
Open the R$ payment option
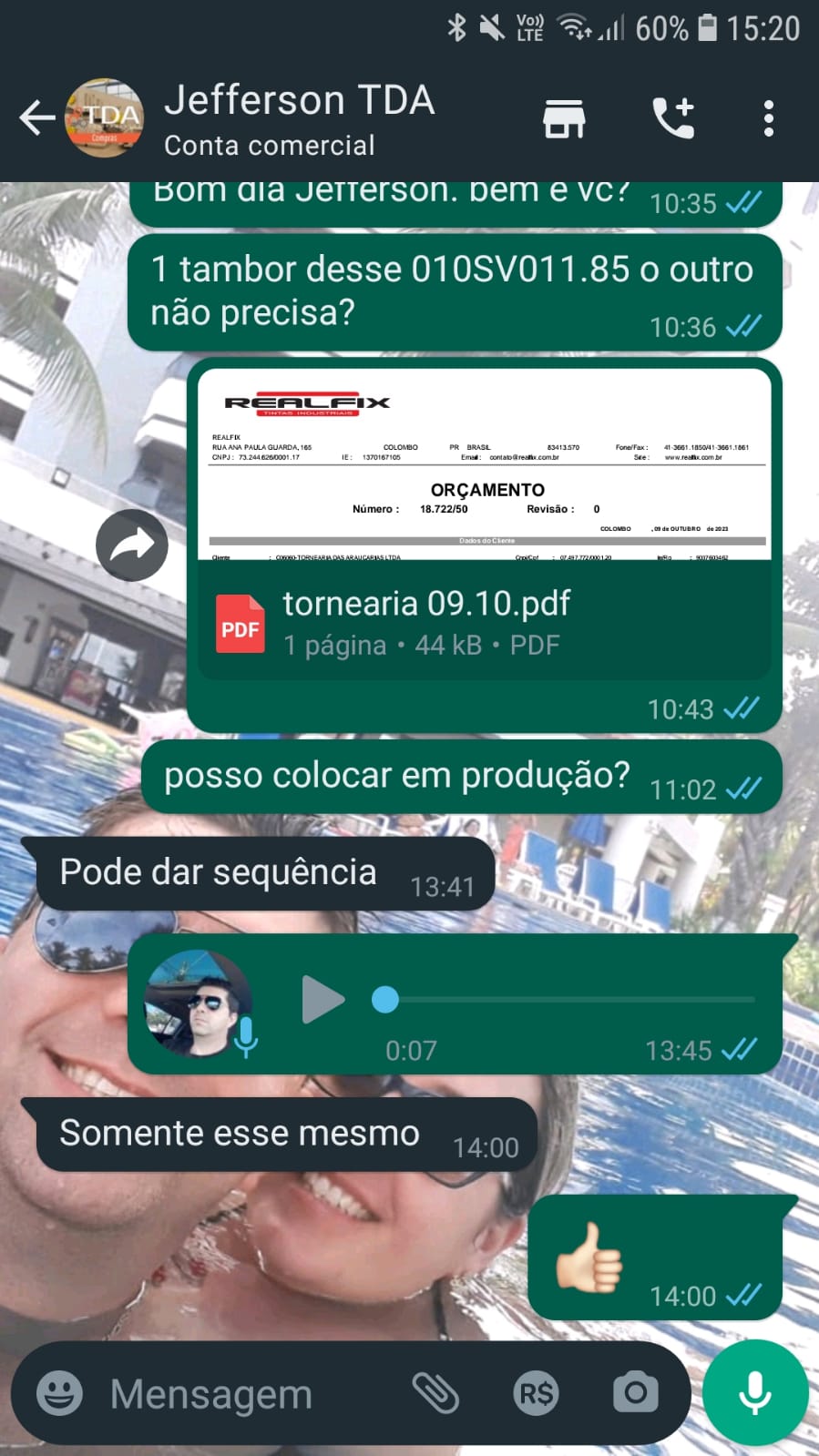pos(536,1393)
